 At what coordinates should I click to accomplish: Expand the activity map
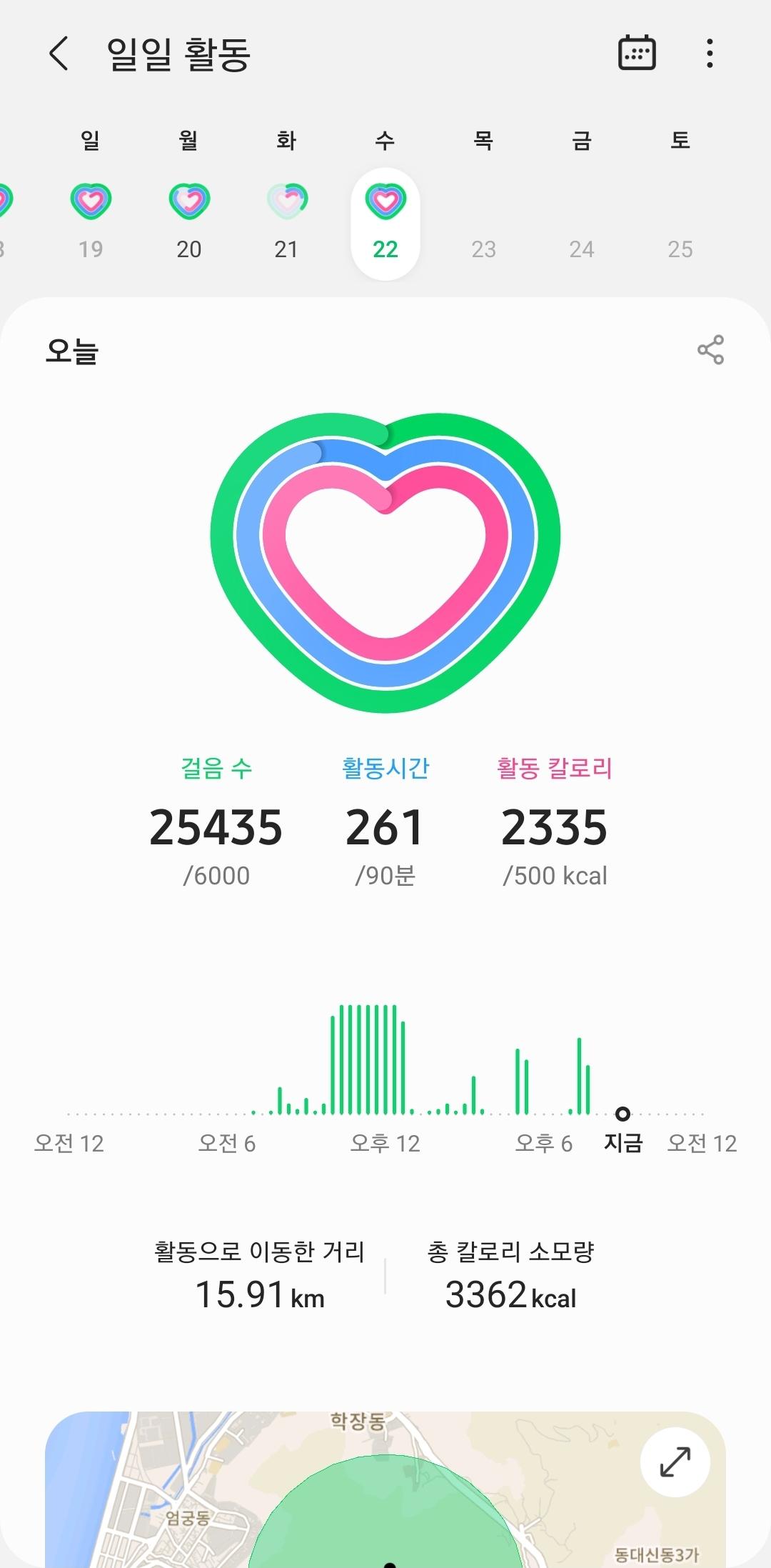(x=675, y=1462)
